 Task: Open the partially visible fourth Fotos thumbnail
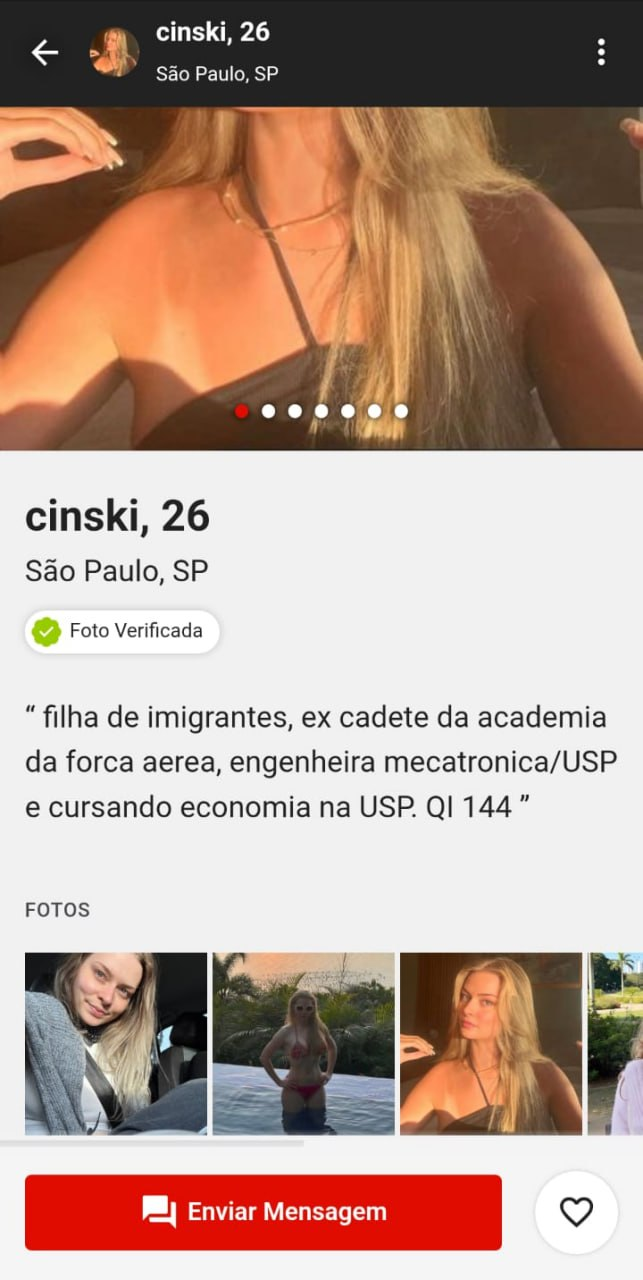click(616, 1043)
